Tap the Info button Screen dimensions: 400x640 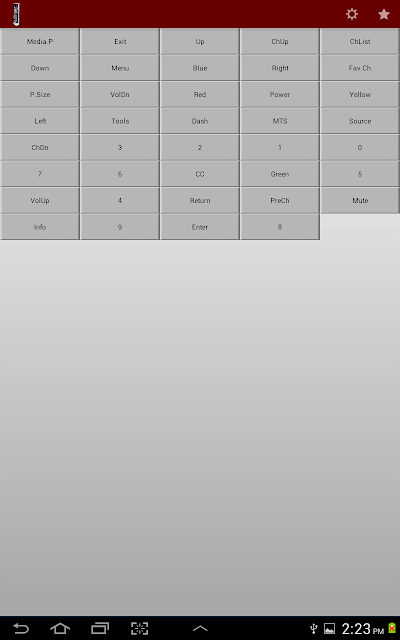(x=40, y=227)
